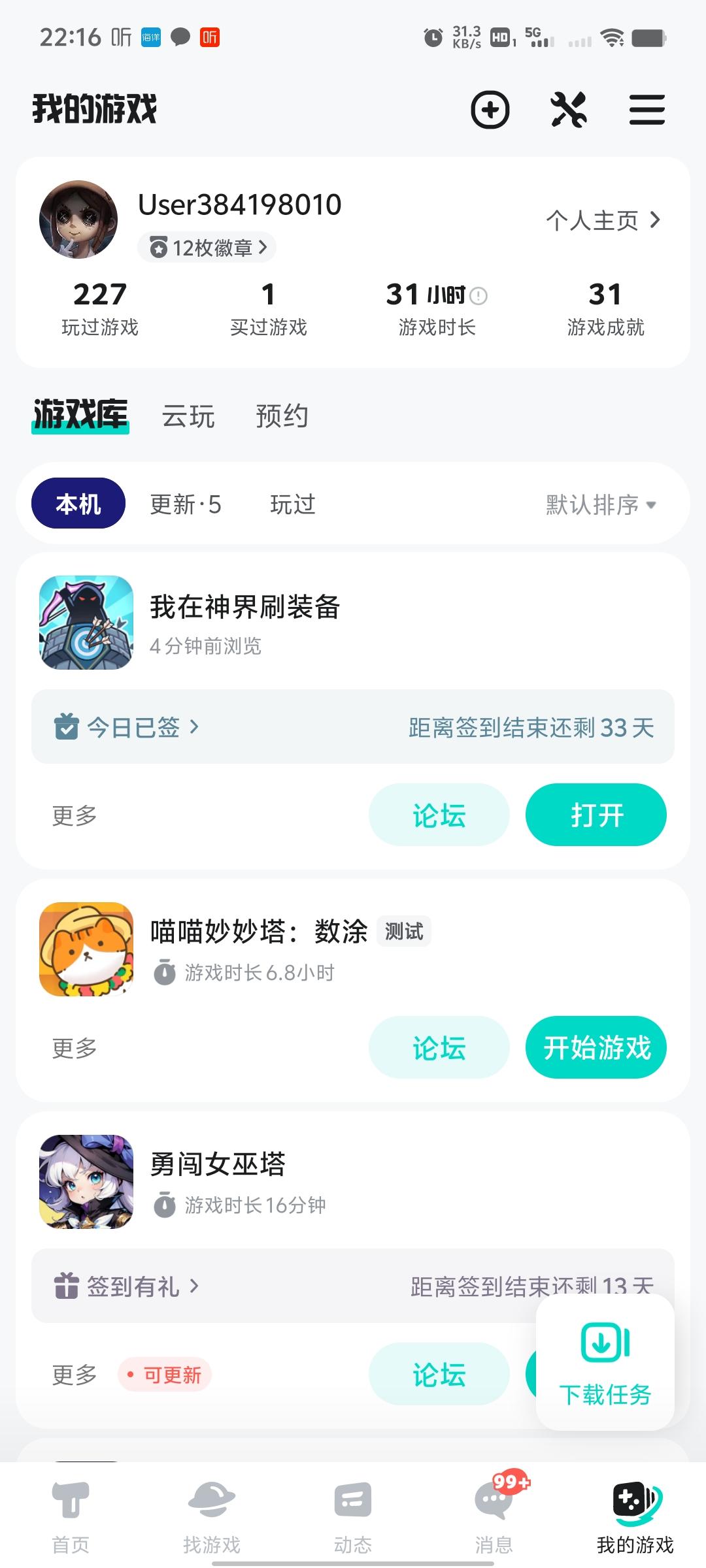Go to the 首页 tab
The width and height of the screenshot is (706, 1568).
point(71,1516)
